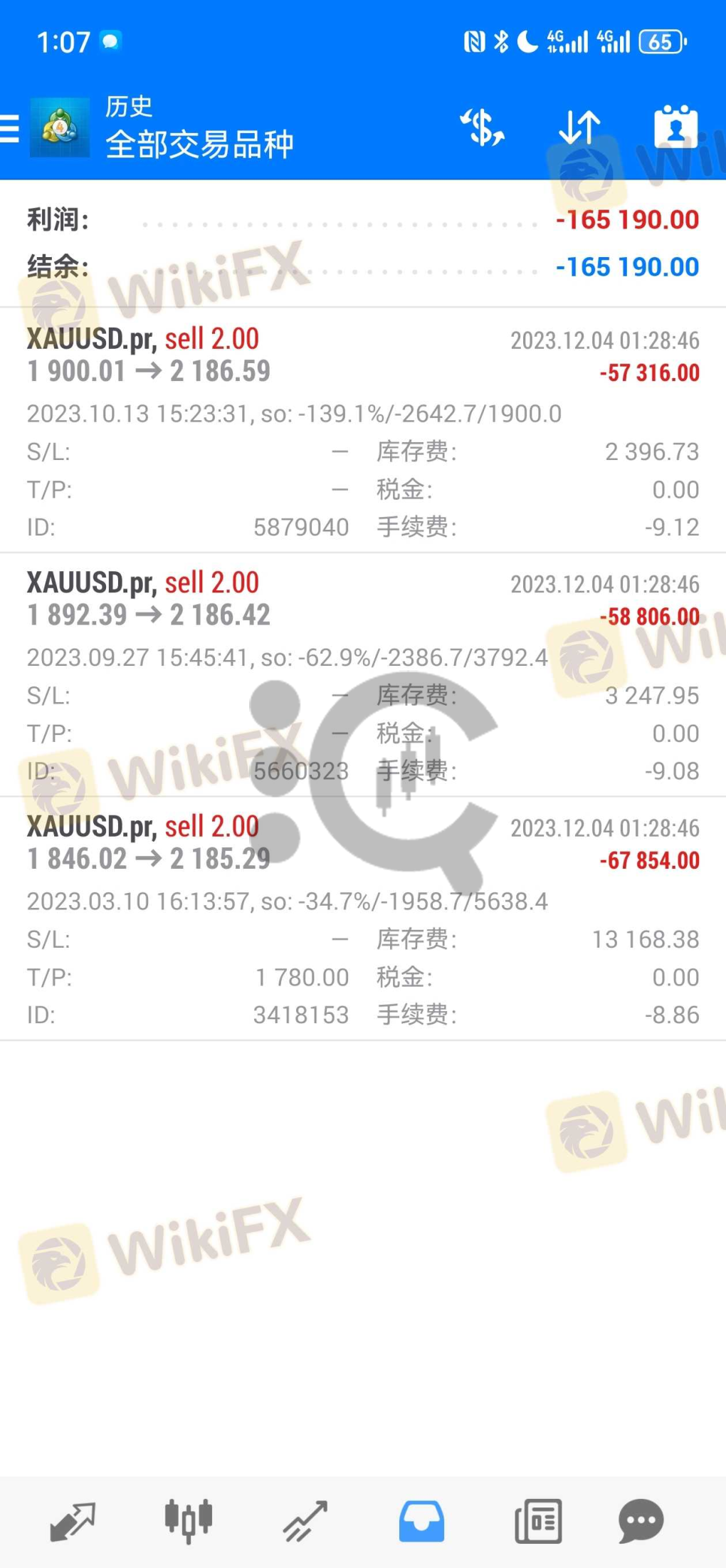Open the hamburger side menu
This screenshot has height=1568, width=726.
point(10,129)
